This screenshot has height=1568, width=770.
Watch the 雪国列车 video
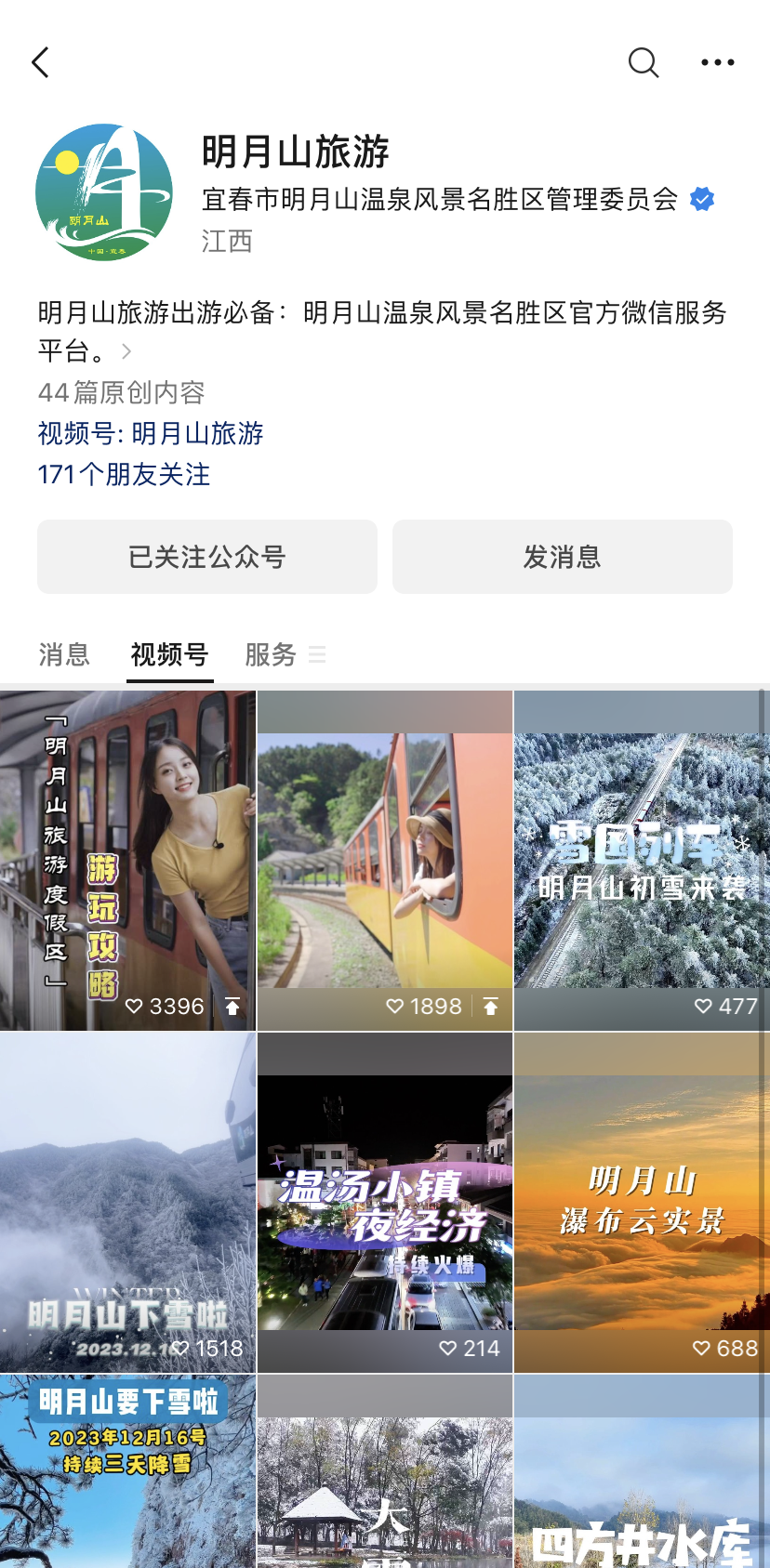[x=641, y=860]
